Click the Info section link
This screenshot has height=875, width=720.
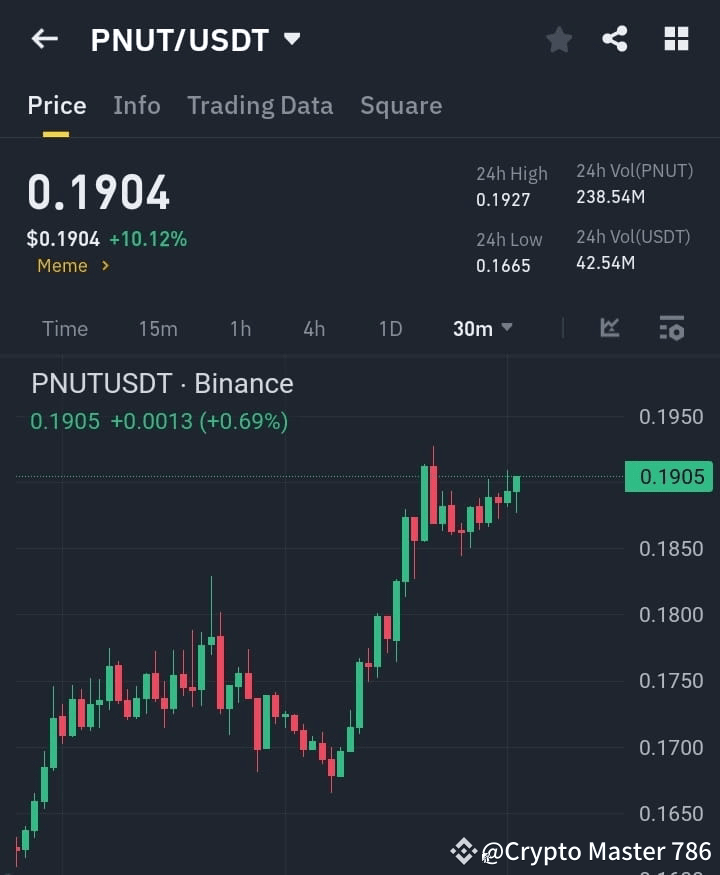[136, 106]
